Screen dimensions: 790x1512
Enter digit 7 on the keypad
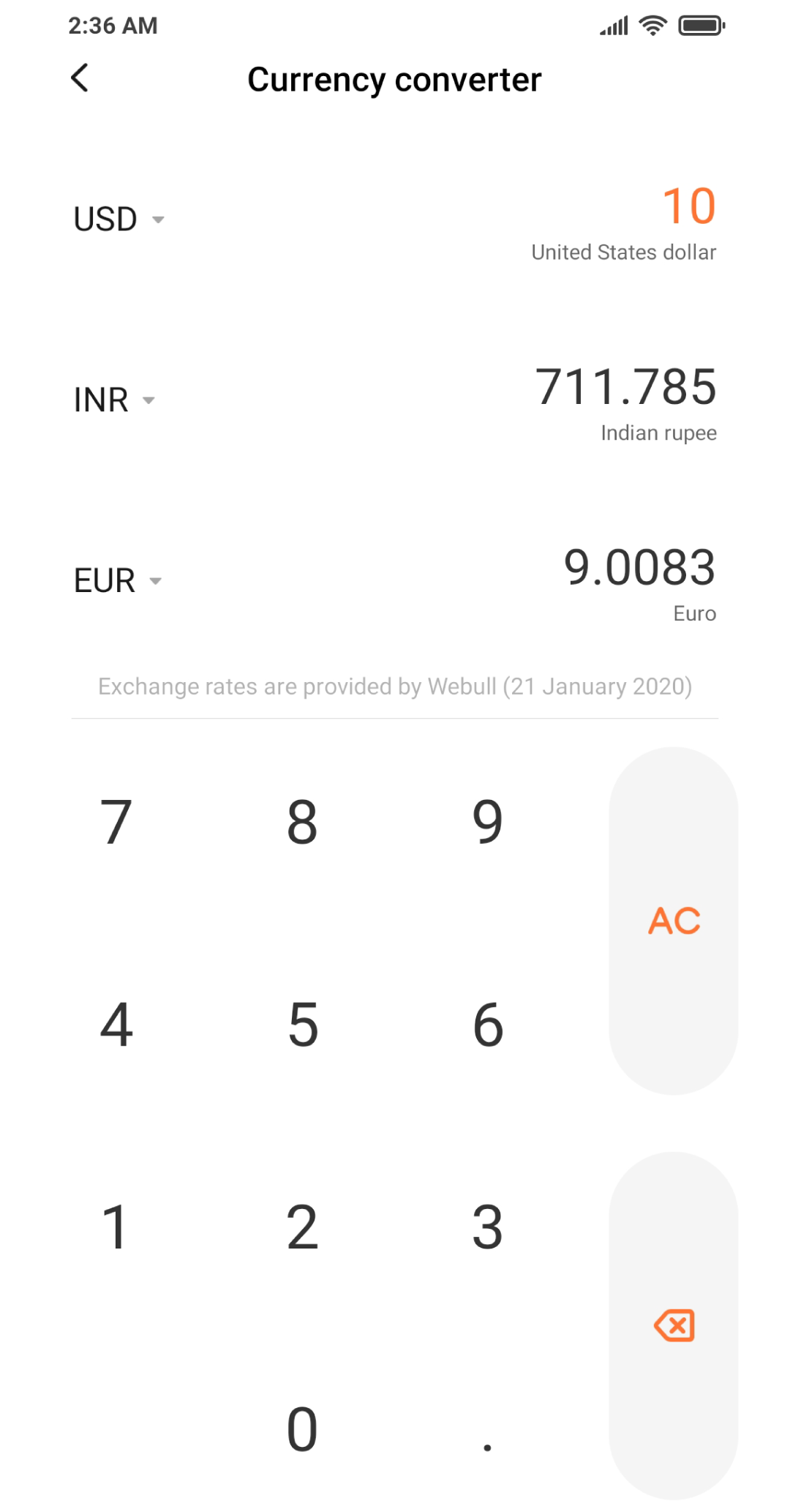tap(116, 823)
